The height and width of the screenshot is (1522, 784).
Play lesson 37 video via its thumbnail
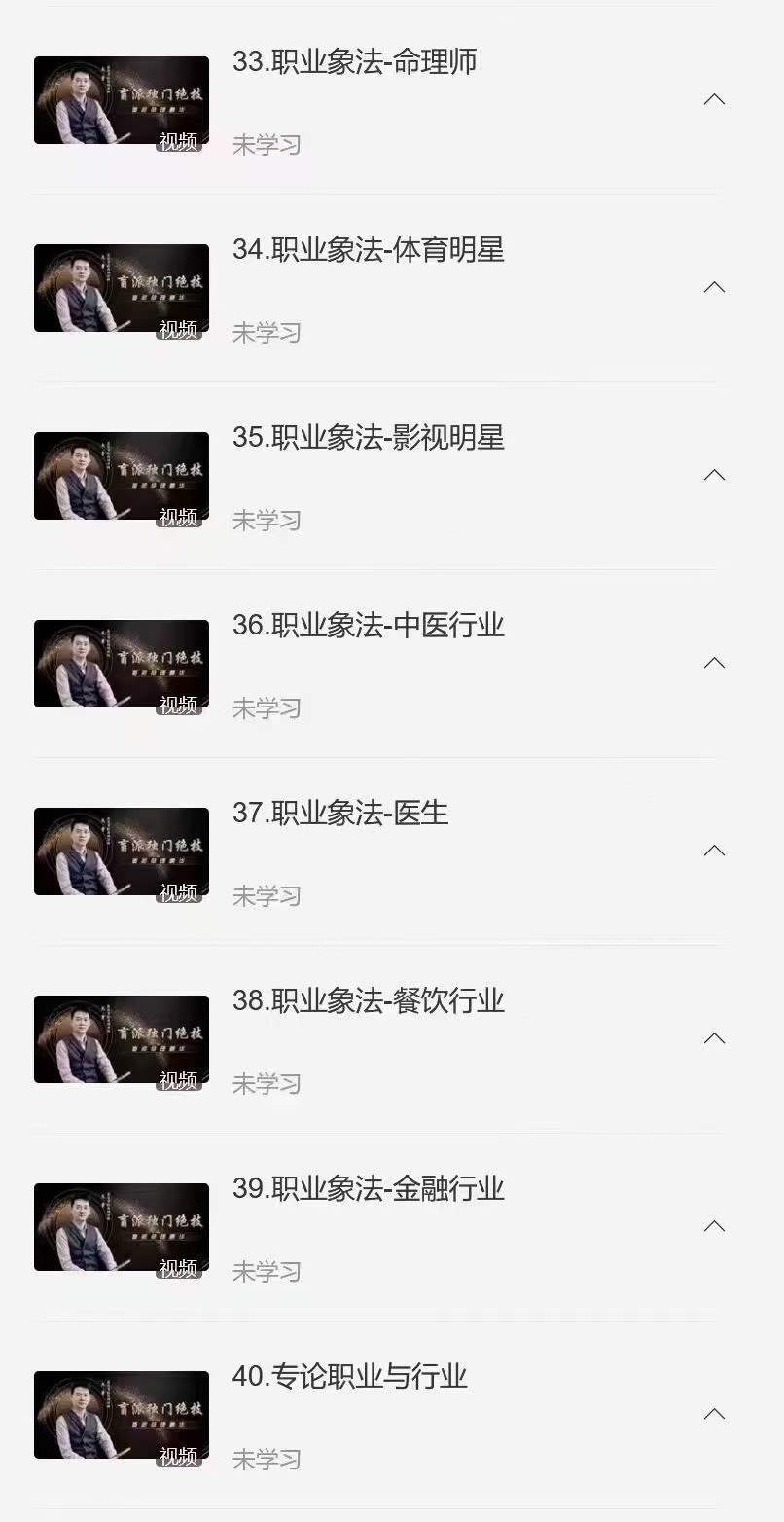pos(121,851)
